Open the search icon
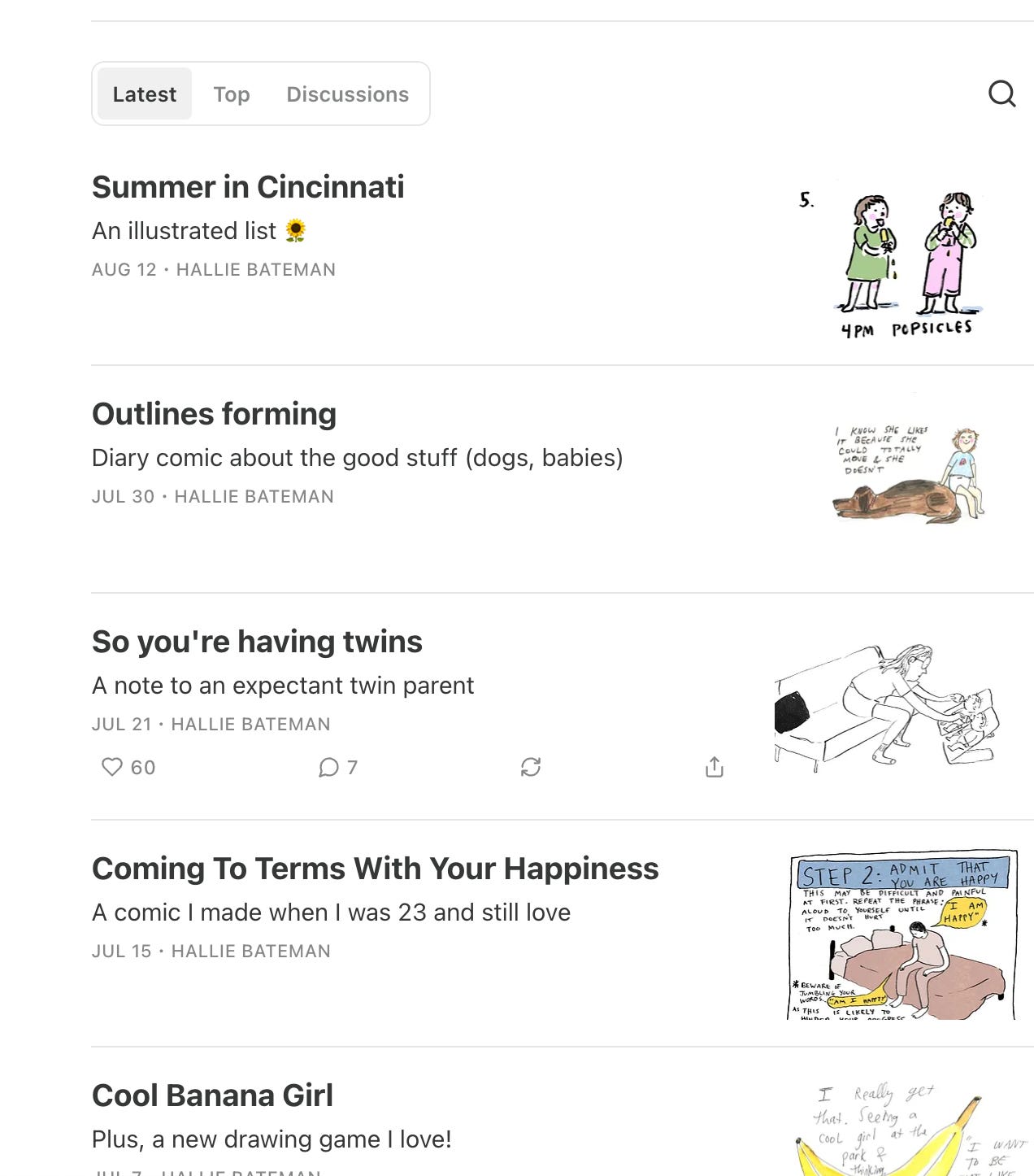 tap(1001, 94)
